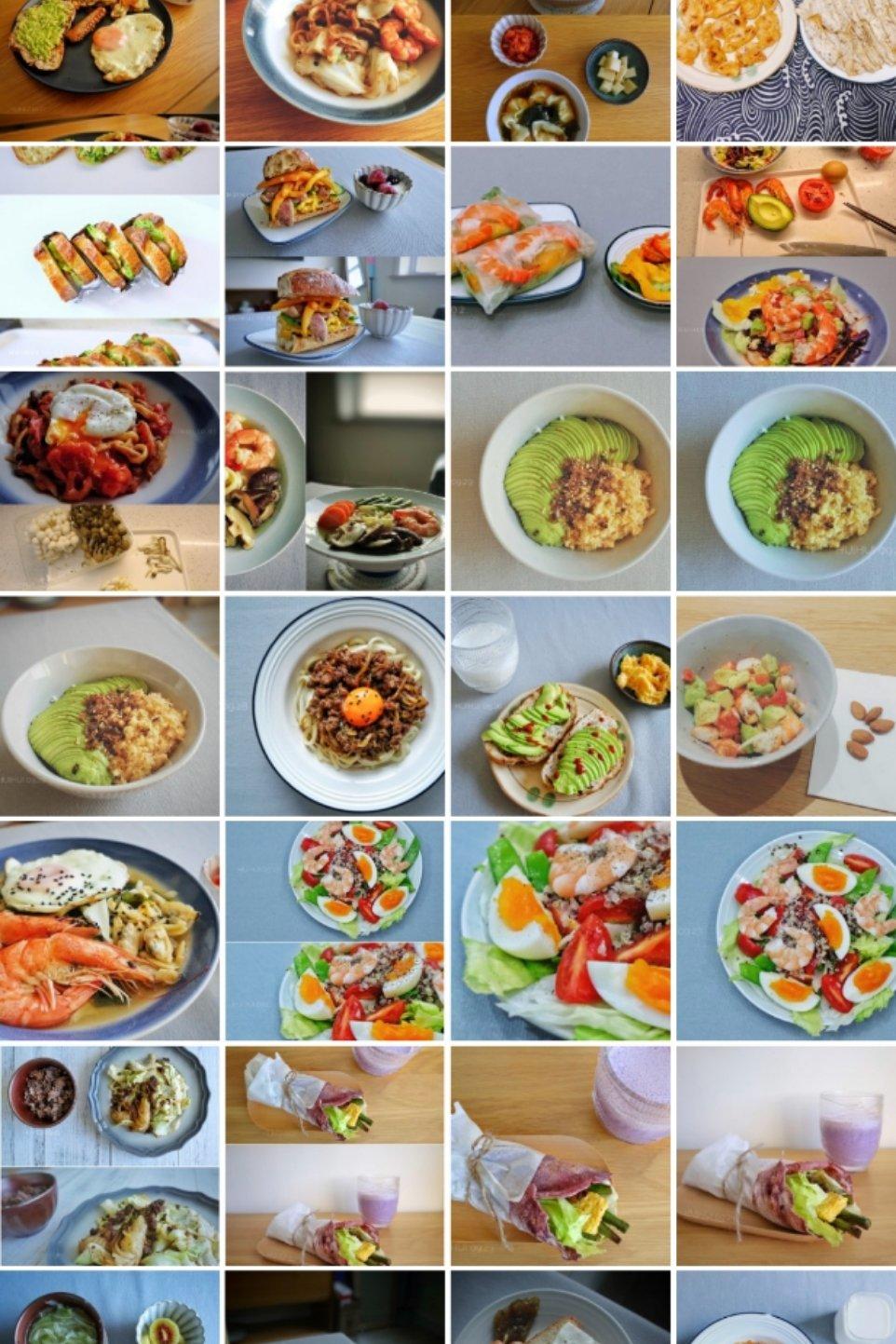Open the shrimp and mushroom noodle photo

point(334,481)
